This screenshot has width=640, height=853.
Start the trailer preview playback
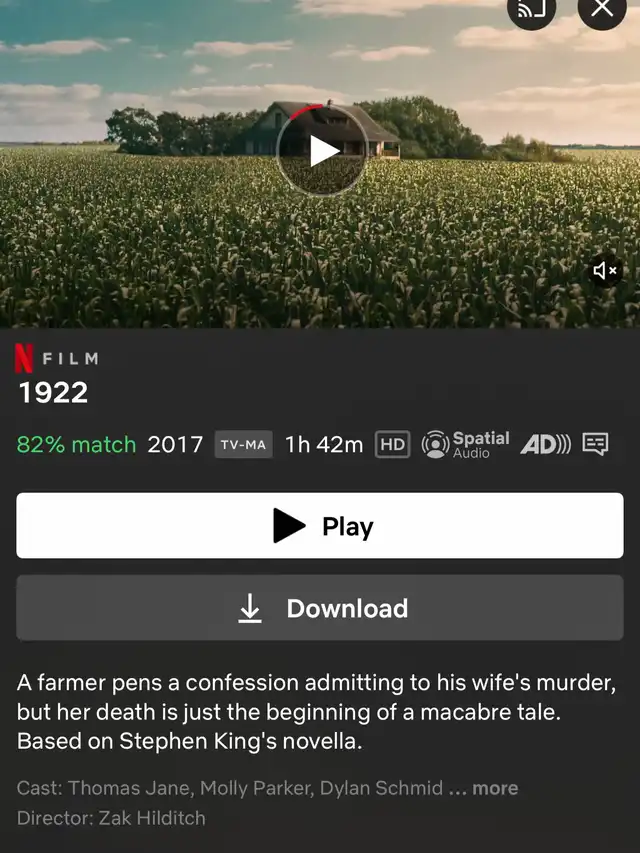(x=323, y=152)
